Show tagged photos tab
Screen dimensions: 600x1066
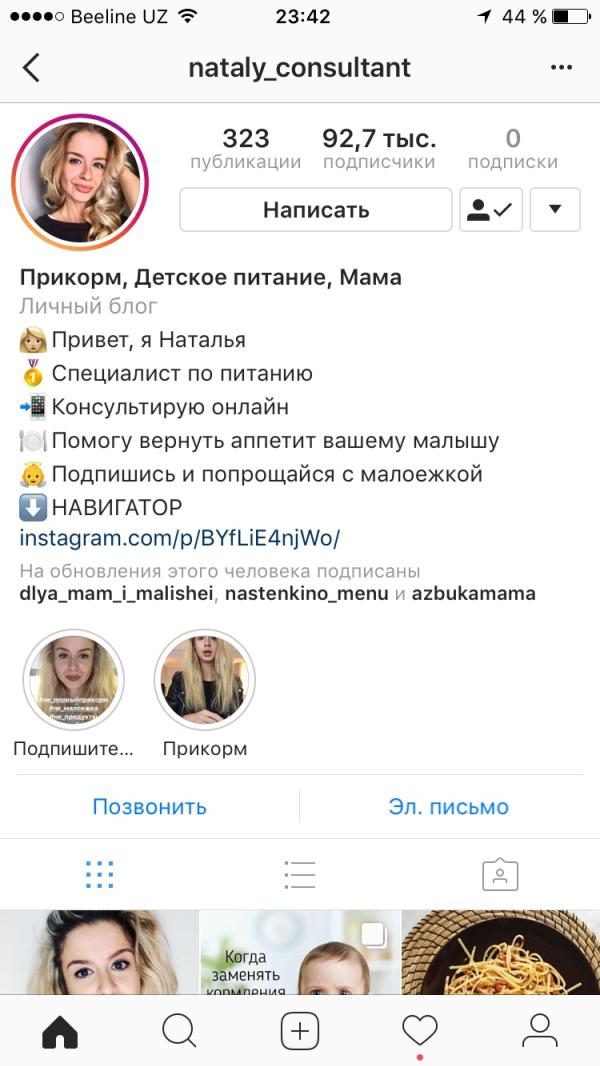tap(500, 875)
